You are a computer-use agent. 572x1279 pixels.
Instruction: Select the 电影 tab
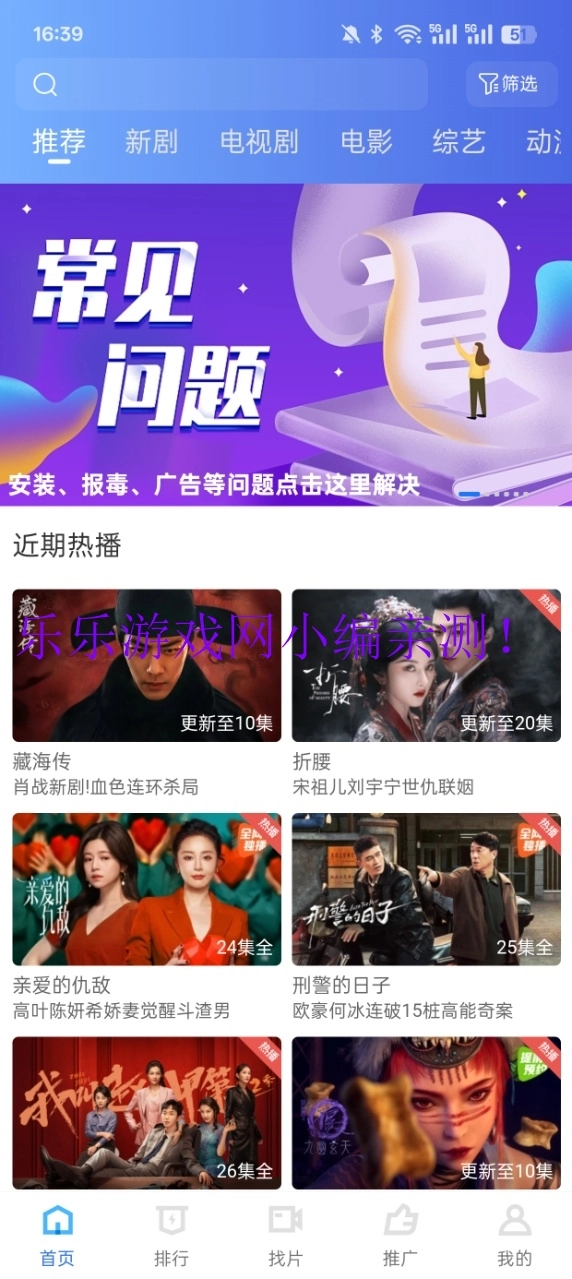[x=366, y=142]
